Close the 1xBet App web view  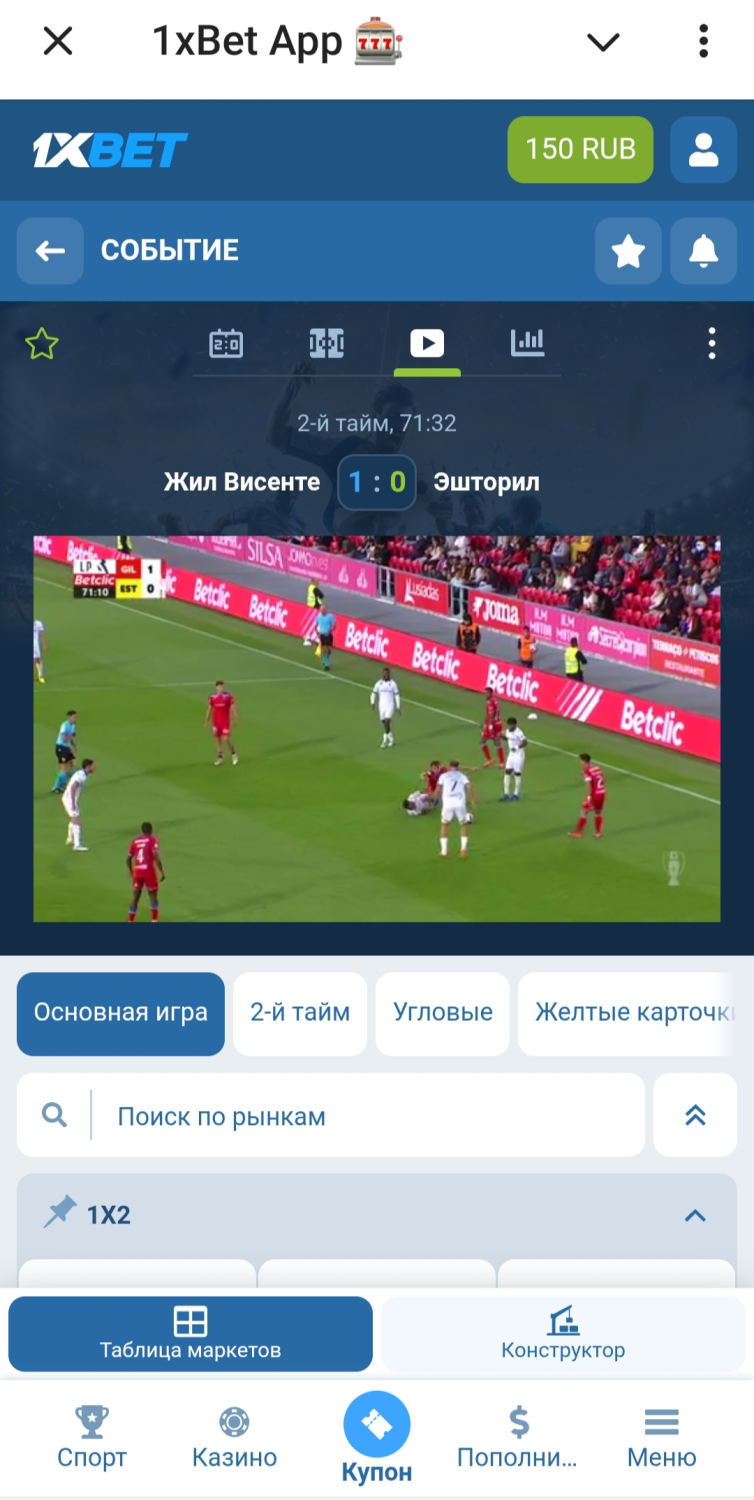click(x=58, y=42)
